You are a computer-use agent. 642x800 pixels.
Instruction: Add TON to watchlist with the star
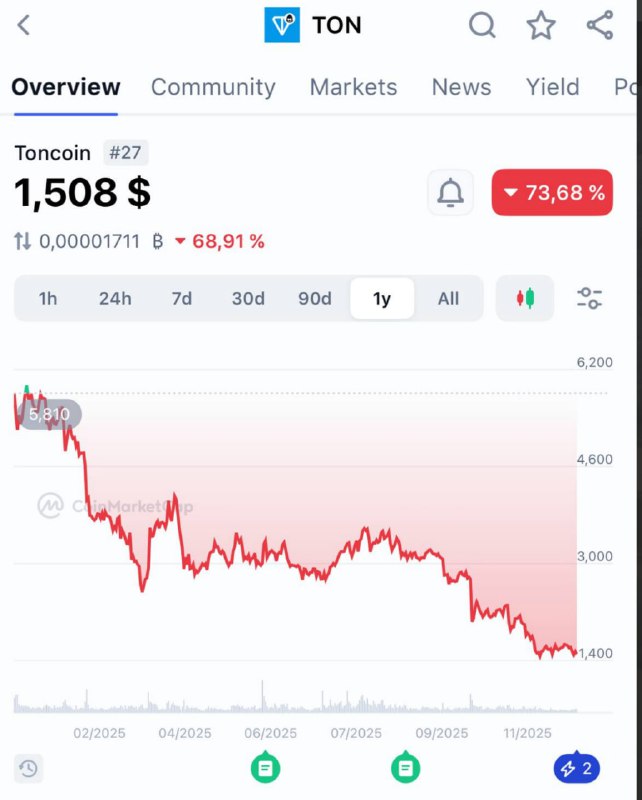pos(541,25)
